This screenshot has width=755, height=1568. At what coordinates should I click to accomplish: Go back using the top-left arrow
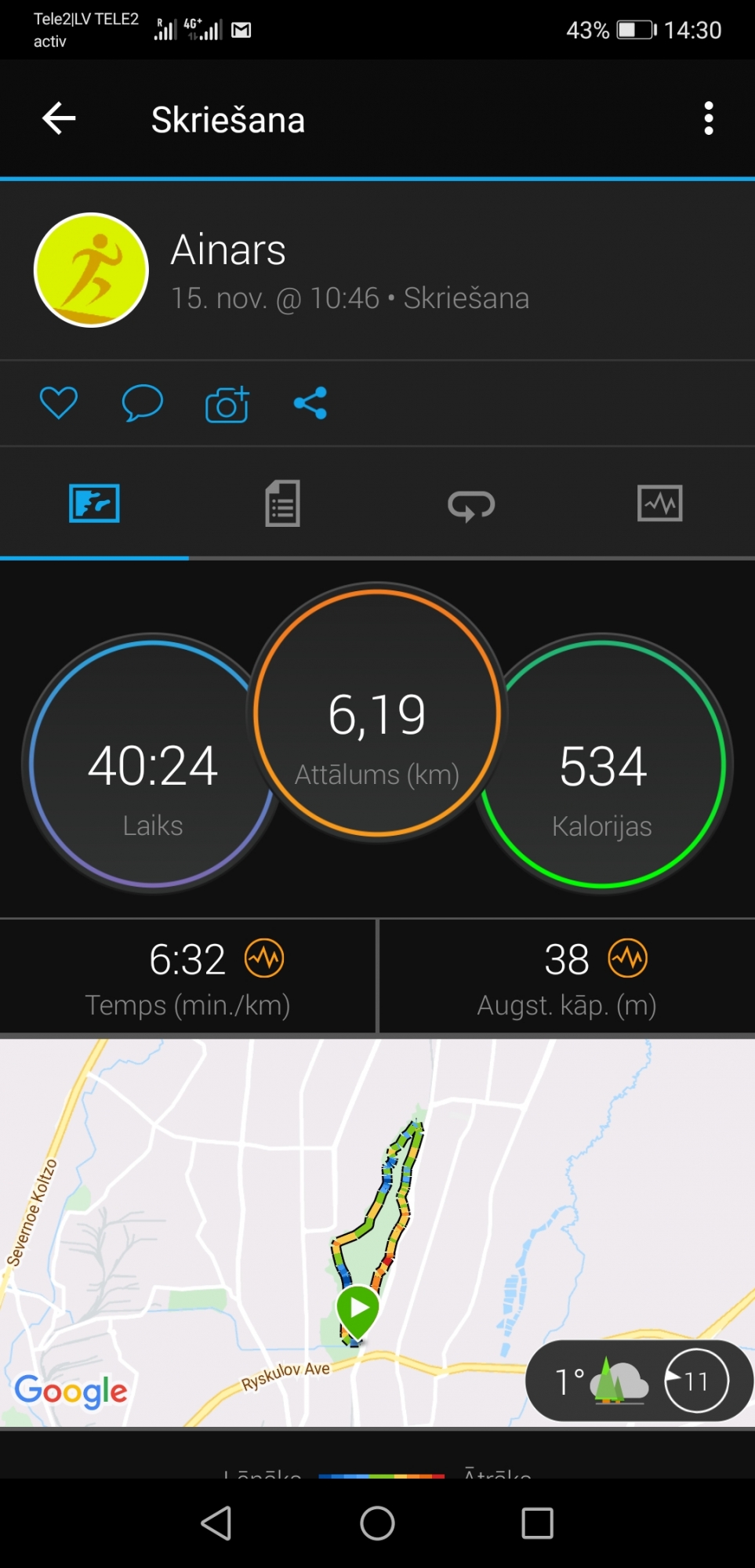click(x=59, y=119)
